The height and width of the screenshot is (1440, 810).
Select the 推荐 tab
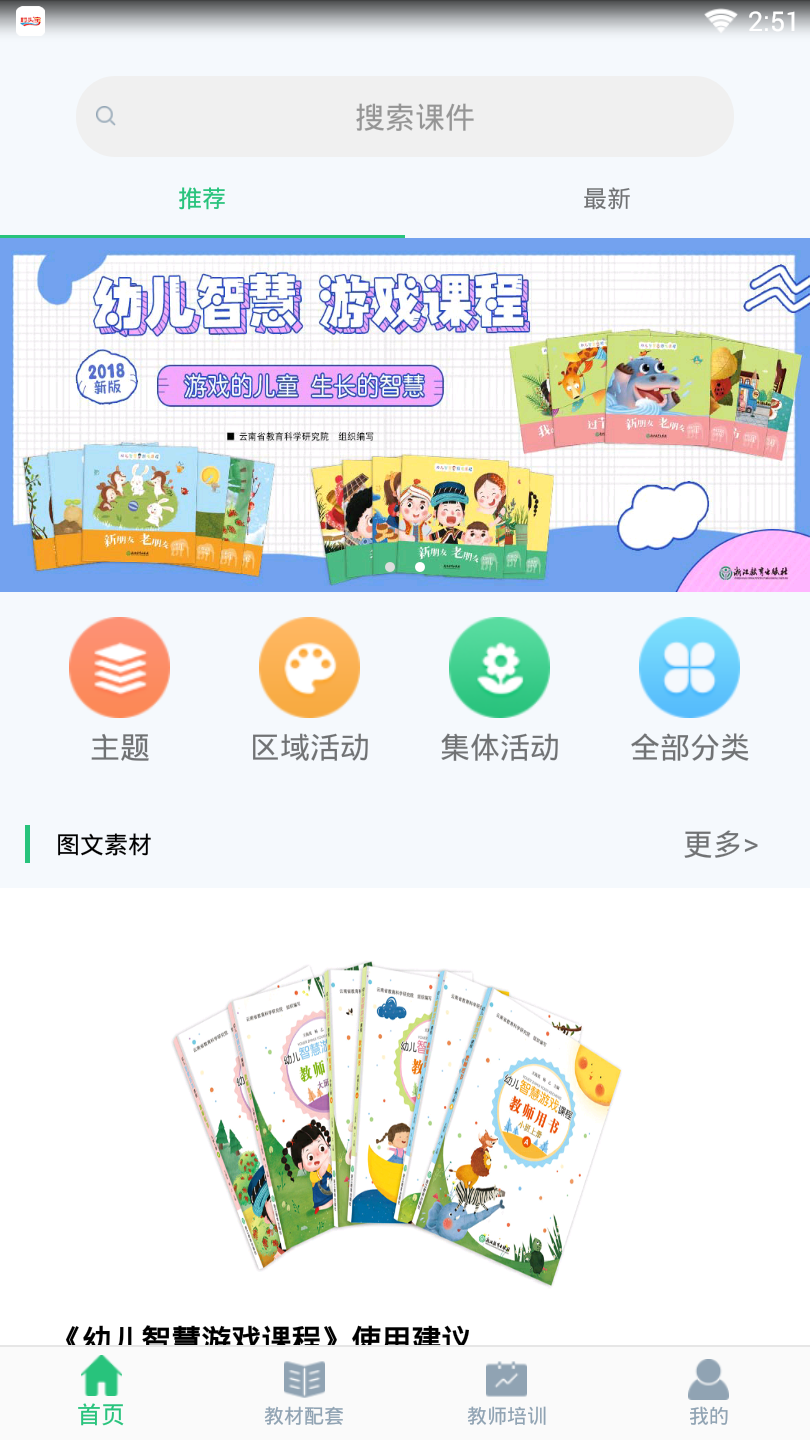pos(202,199)
